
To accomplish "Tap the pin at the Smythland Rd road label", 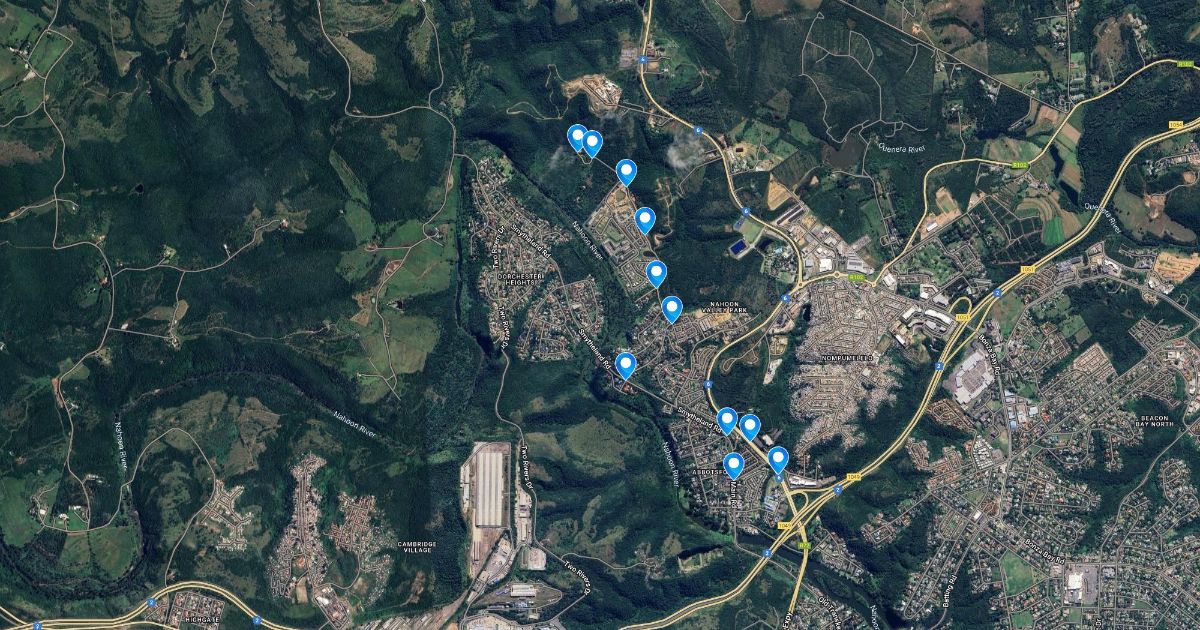I will 727,421.
